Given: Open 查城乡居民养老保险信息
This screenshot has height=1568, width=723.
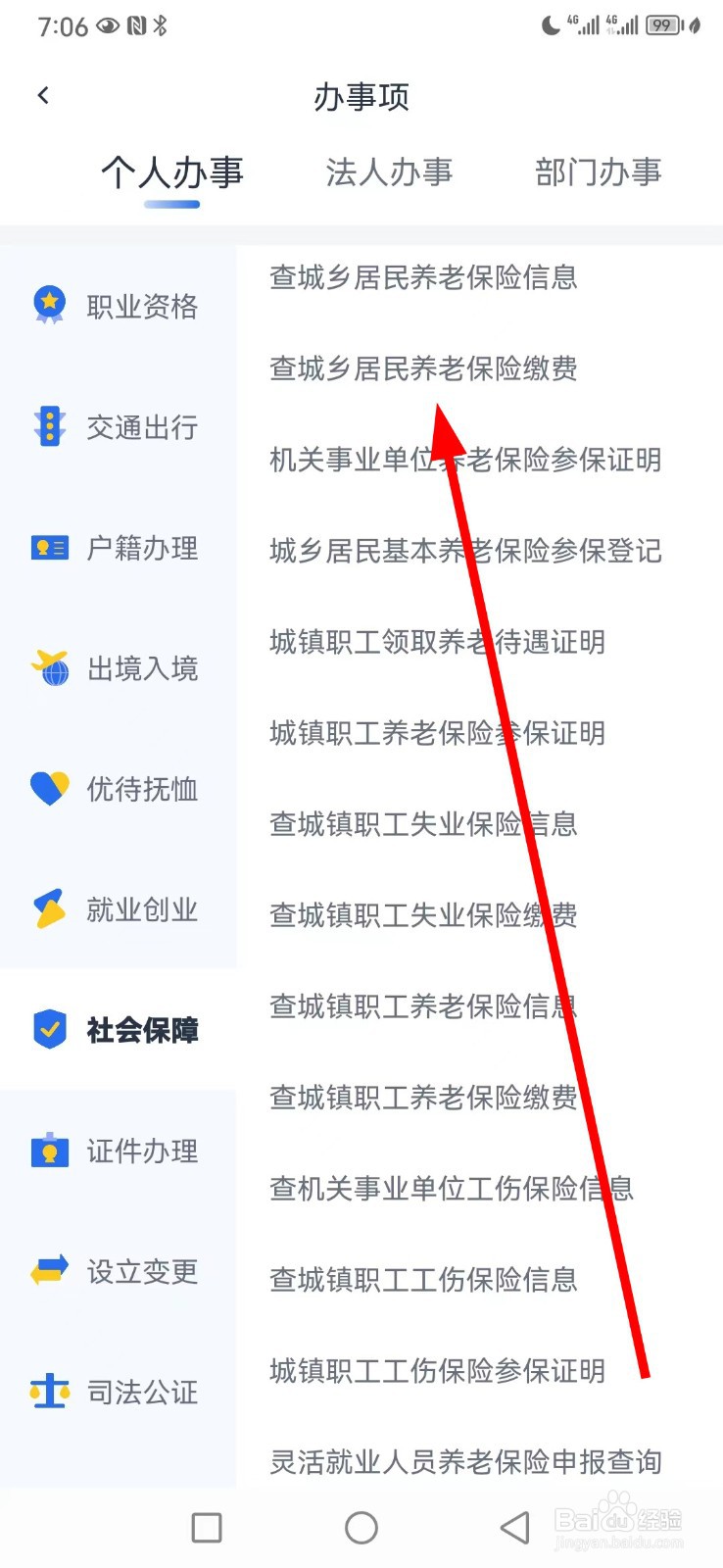Looking at the screenshot, I should 423,278.
